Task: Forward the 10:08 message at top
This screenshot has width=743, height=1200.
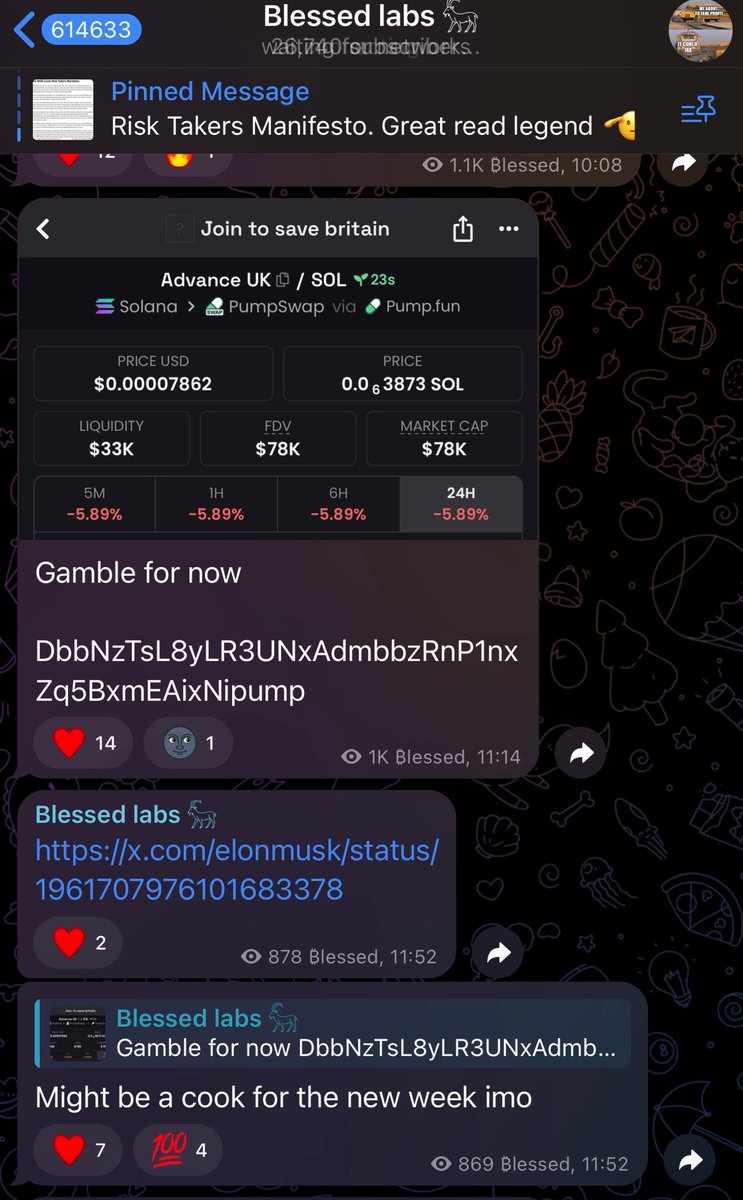Action: (683, 163)
